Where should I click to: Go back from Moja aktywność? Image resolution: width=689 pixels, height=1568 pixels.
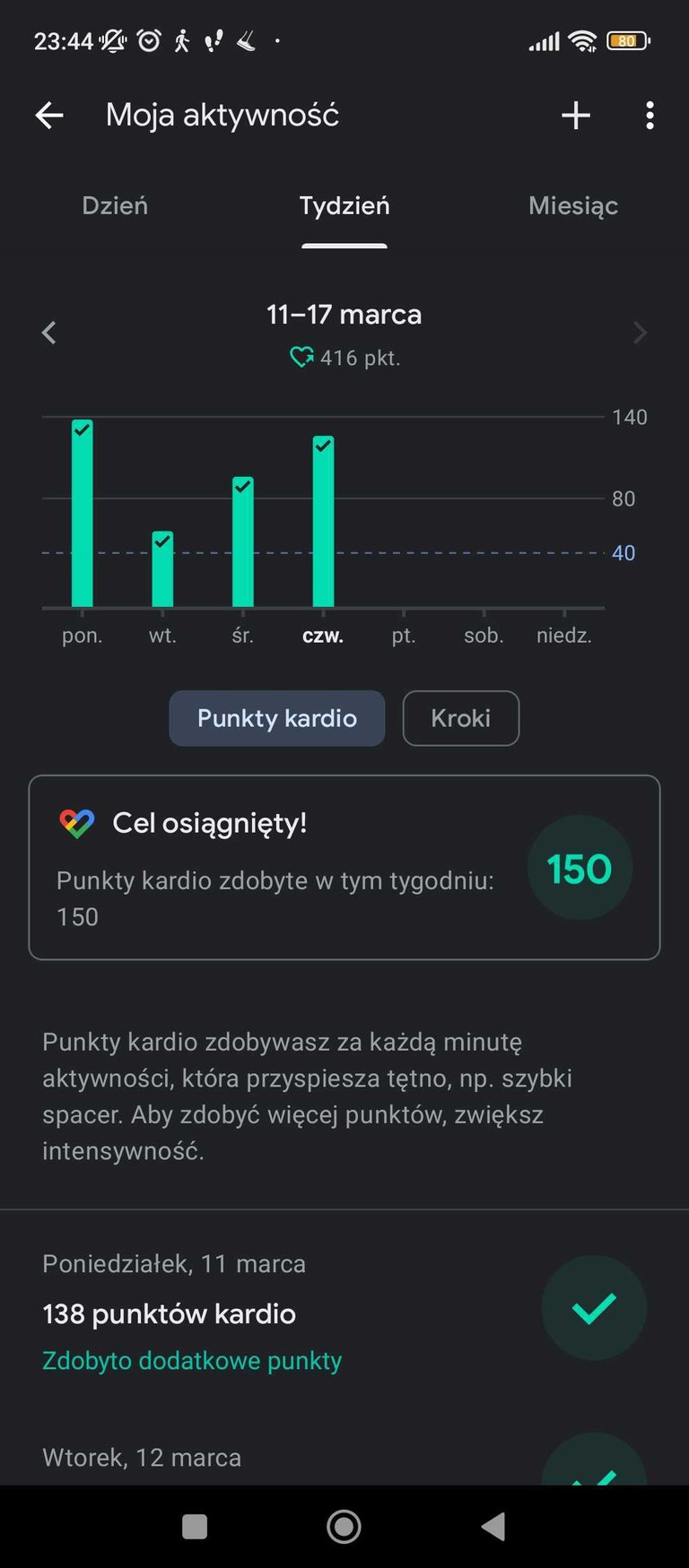49,115
